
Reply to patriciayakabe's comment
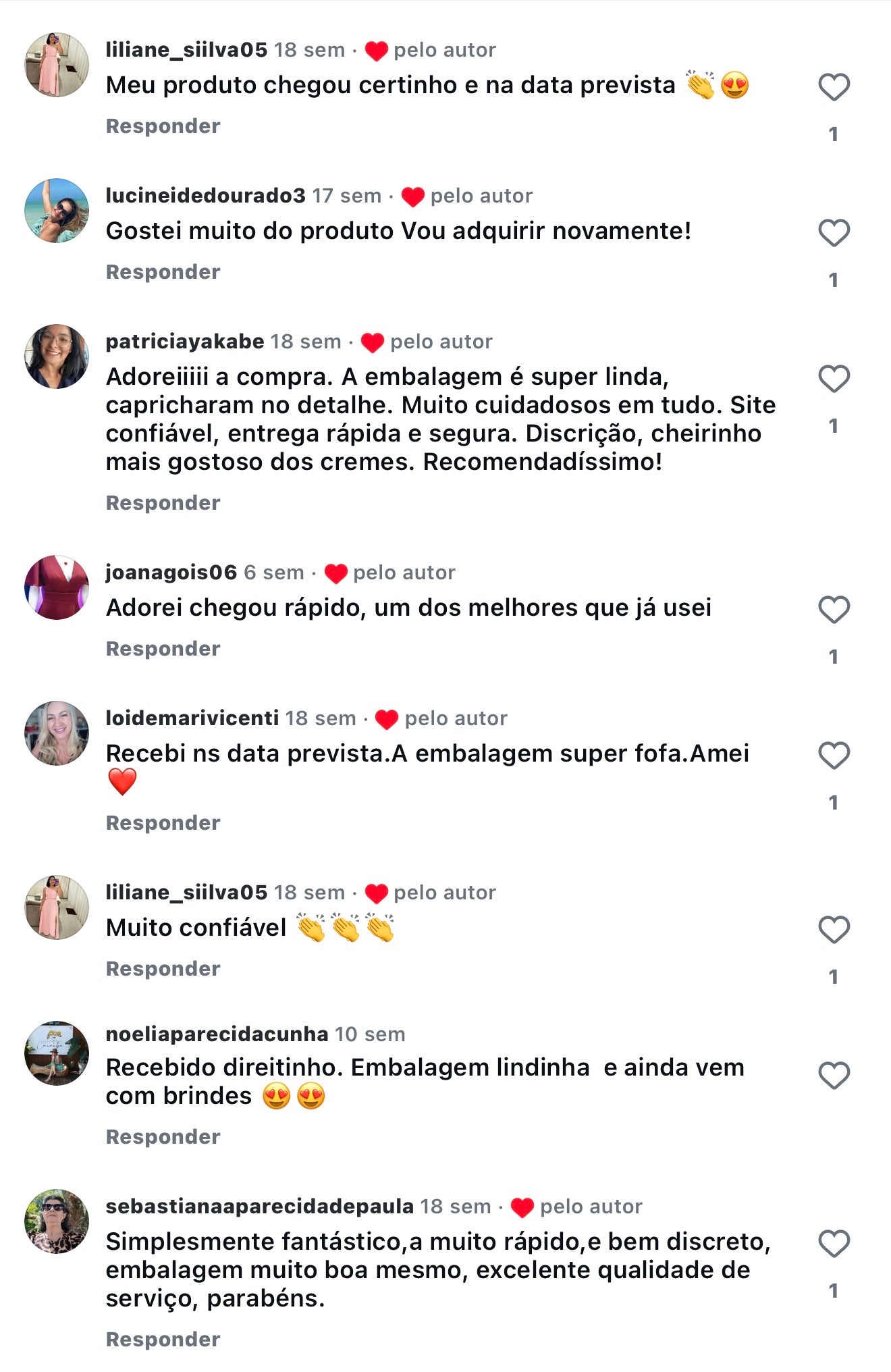[163, 503]
